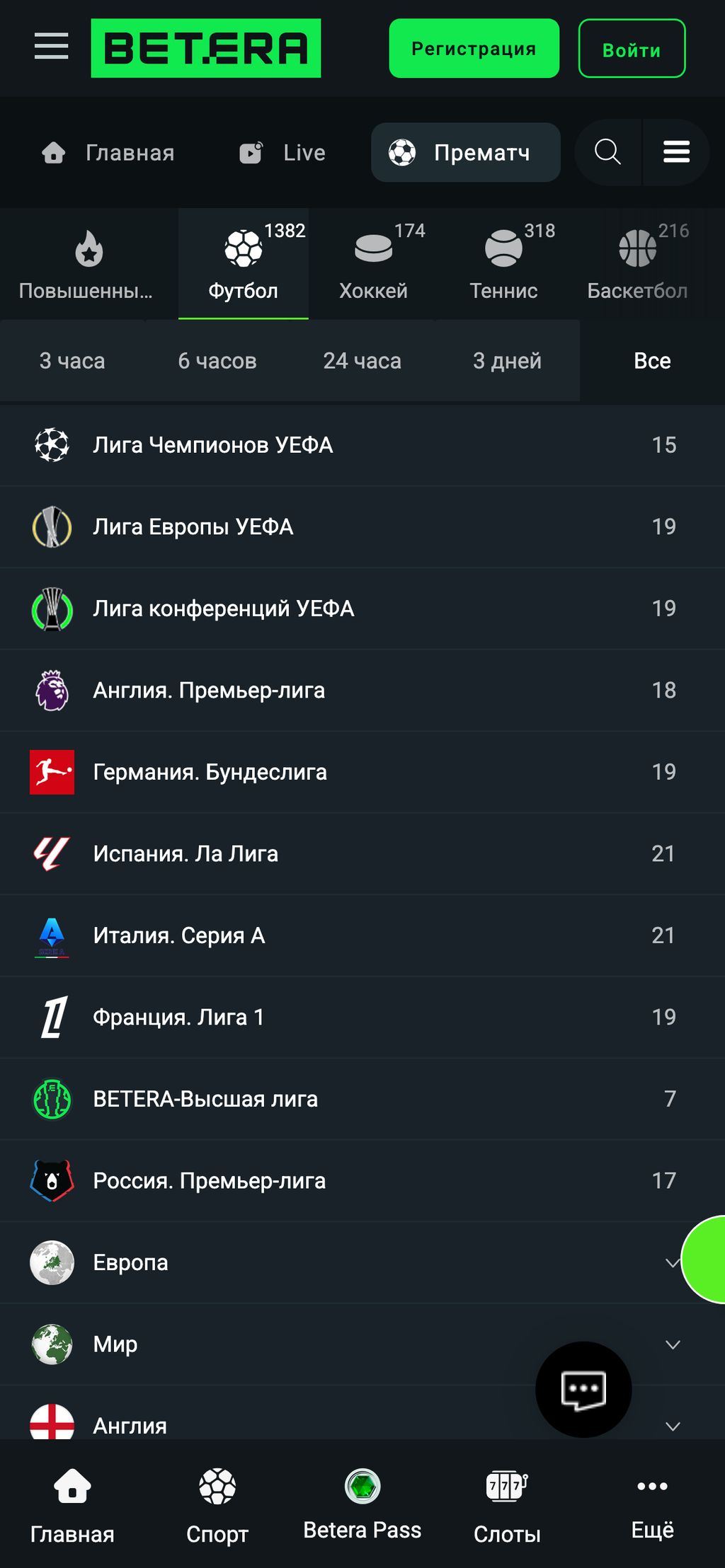
Task: Open the search icon
Action: [x=607, y=151]
